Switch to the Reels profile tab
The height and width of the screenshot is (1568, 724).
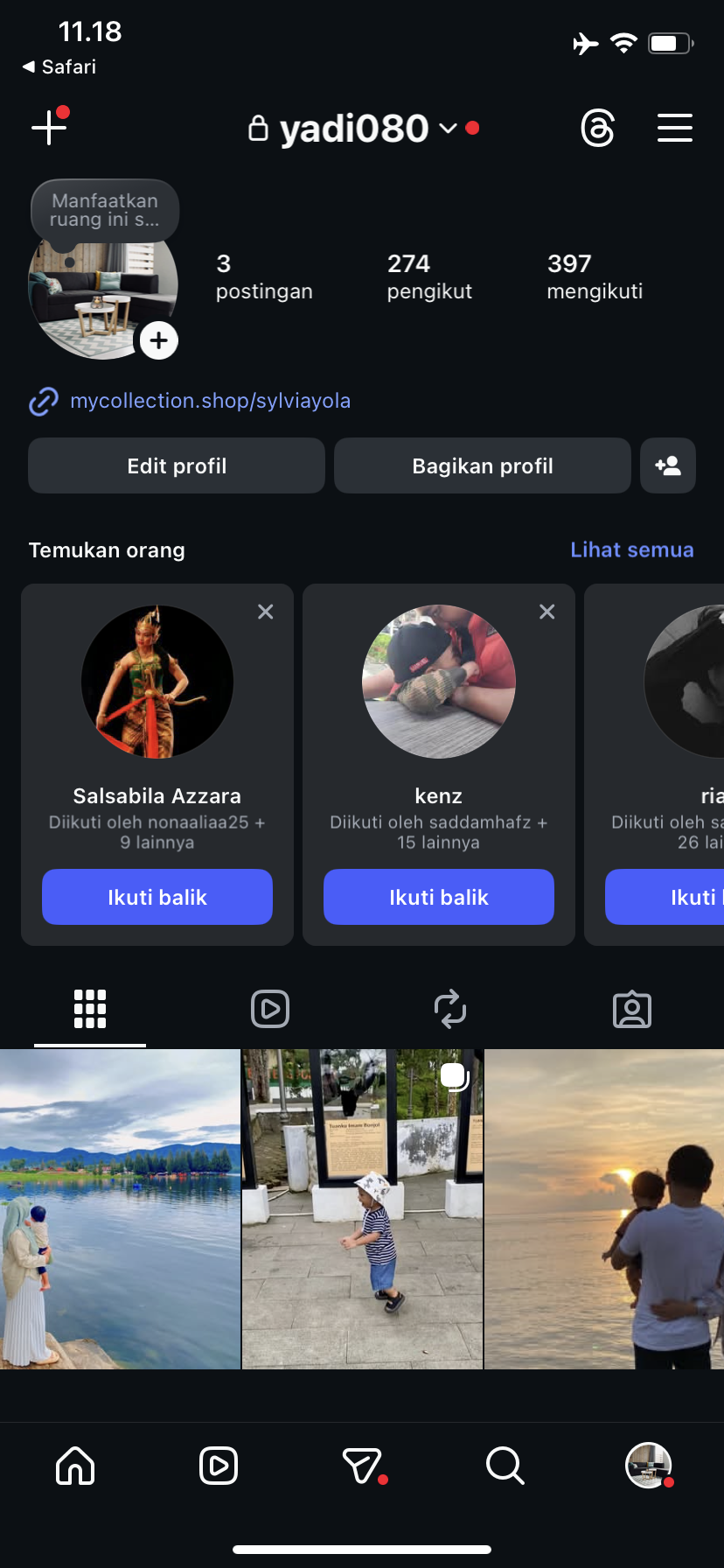click(270, 1009)
